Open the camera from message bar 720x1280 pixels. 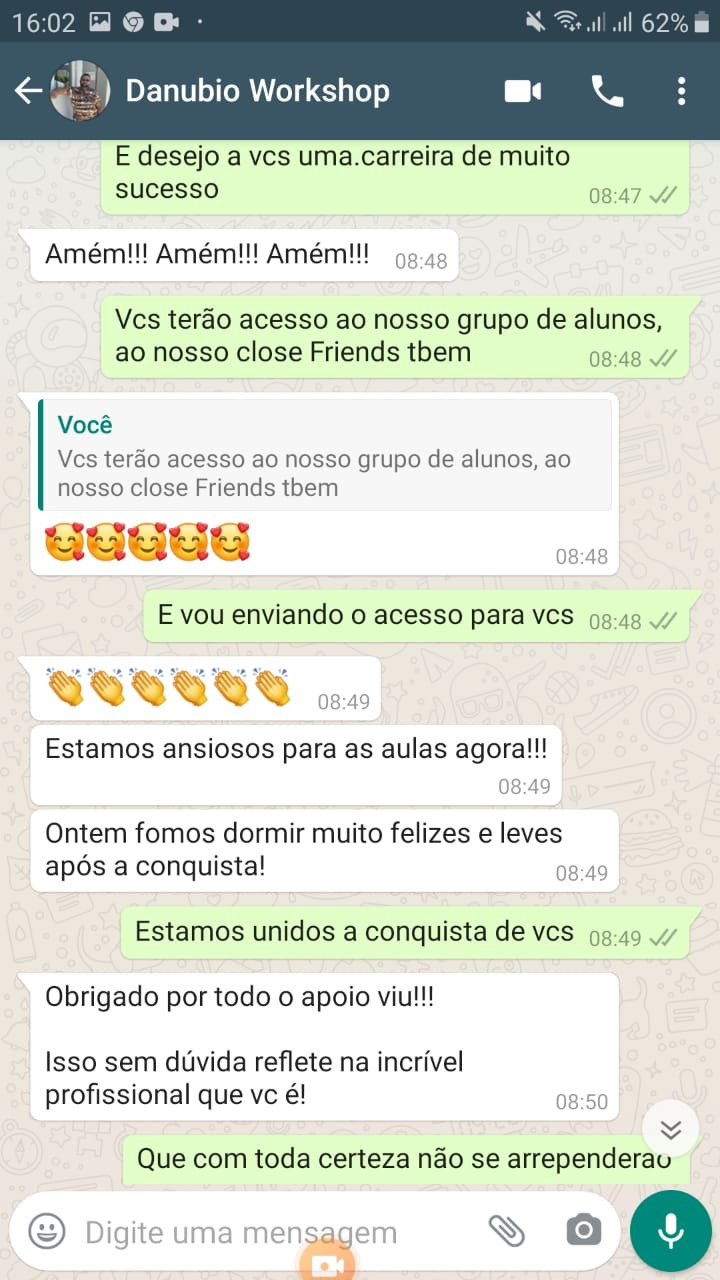pyautogui.click(x=583, y=1231)
